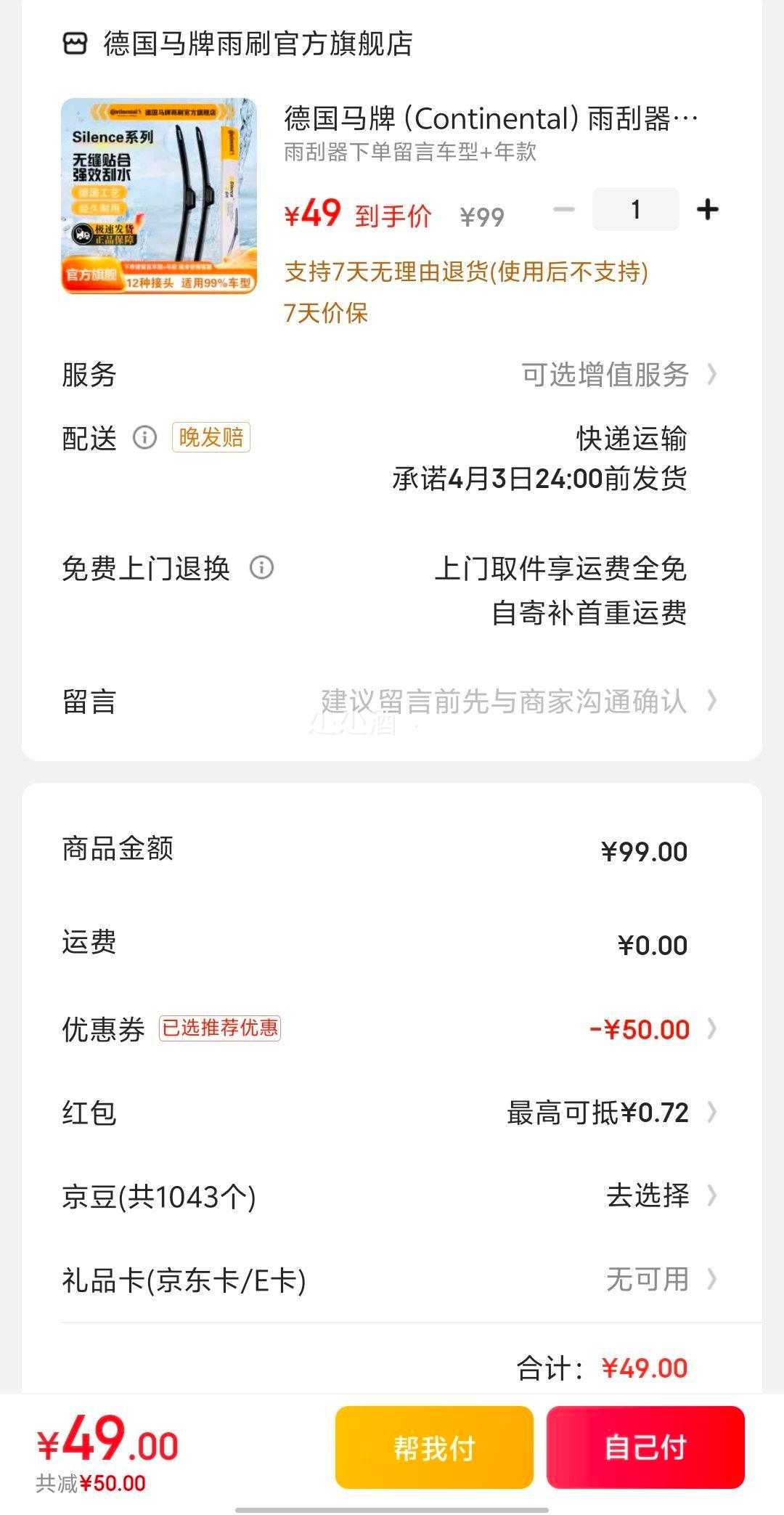
Task: View info icon next to 配送
Action: pyautogui.click(x=144, y=437)
